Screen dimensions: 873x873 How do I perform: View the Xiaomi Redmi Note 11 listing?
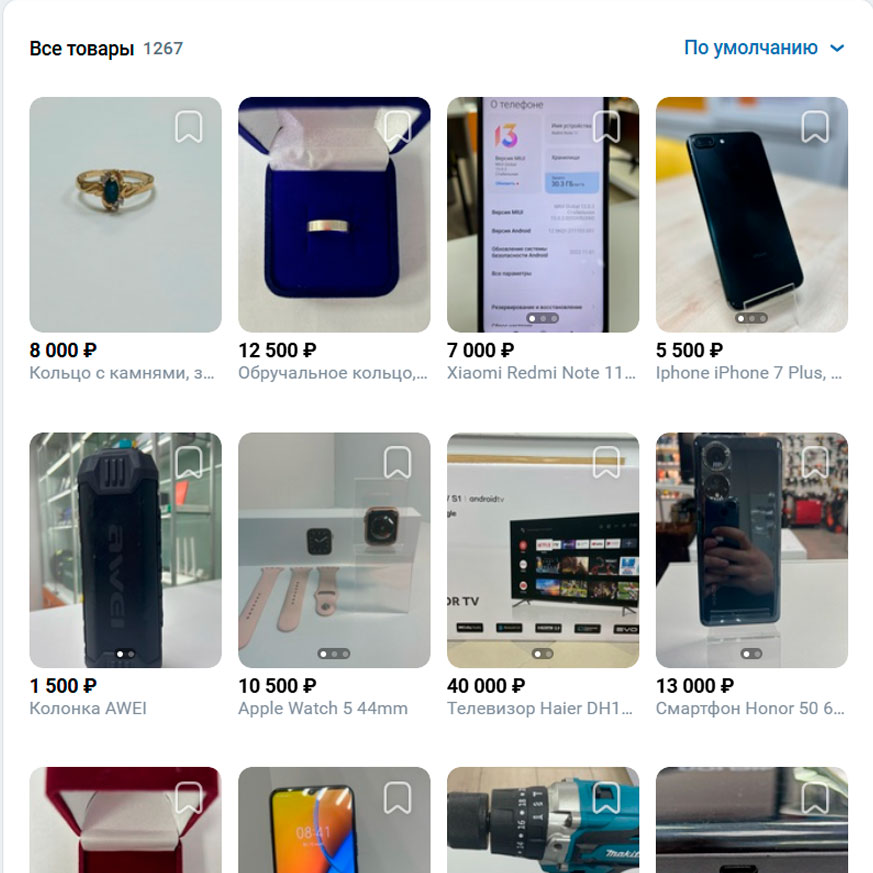[x=542, y=214]
